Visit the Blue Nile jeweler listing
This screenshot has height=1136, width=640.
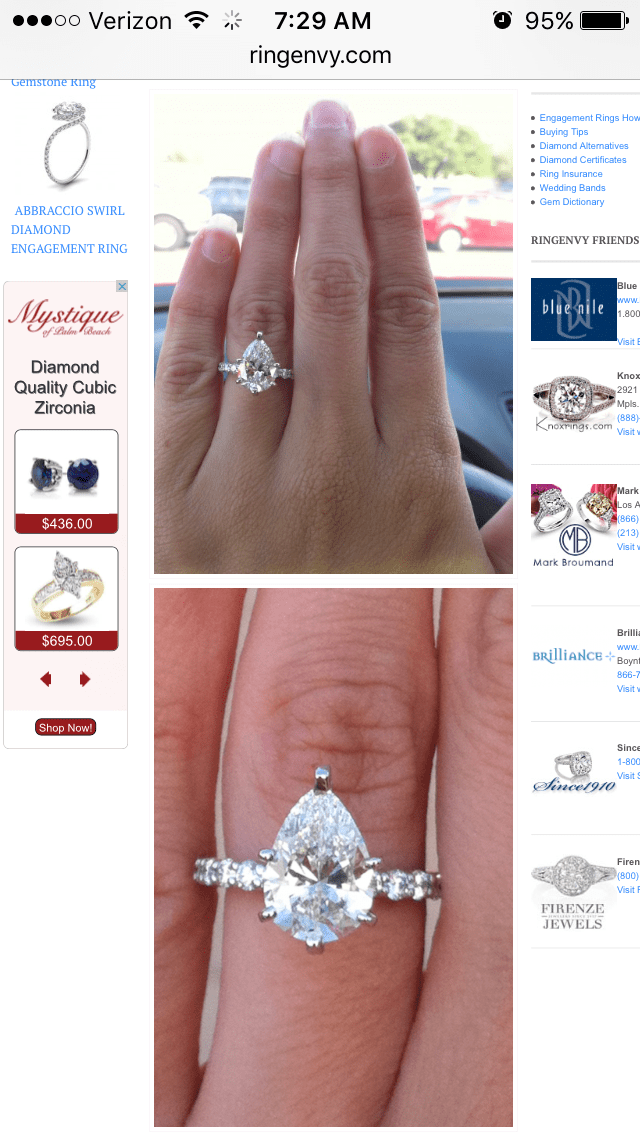(x=573, y=309)
